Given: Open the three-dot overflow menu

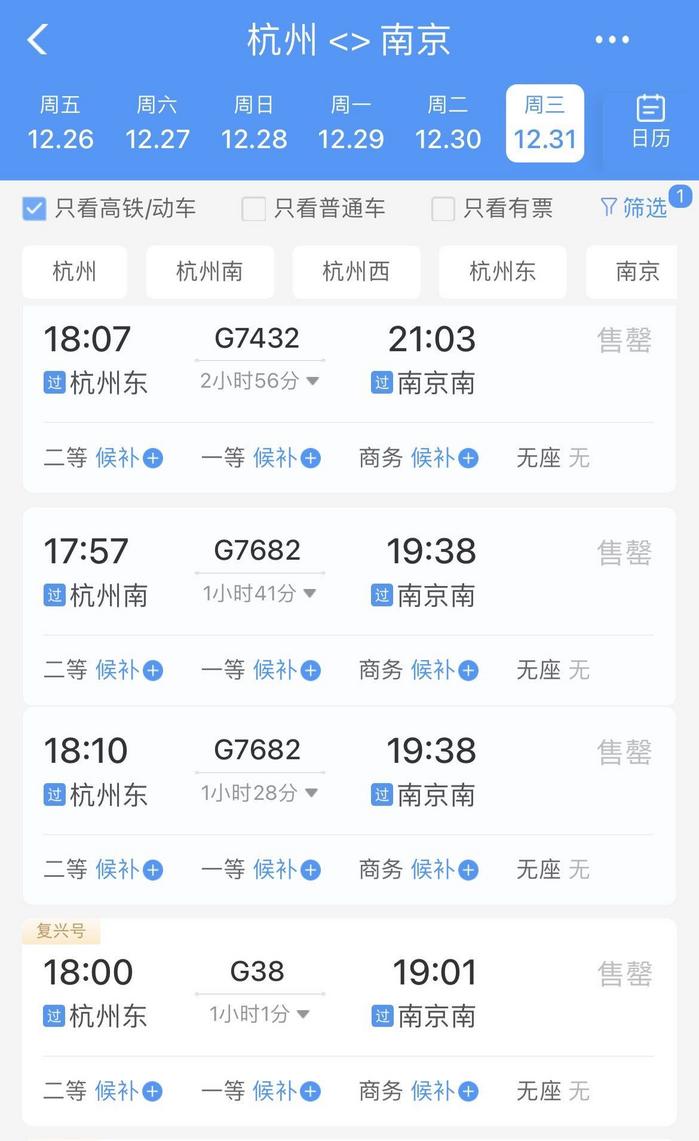Looking at the screenshot, I should pyautogui.click(x=612, y=40).
